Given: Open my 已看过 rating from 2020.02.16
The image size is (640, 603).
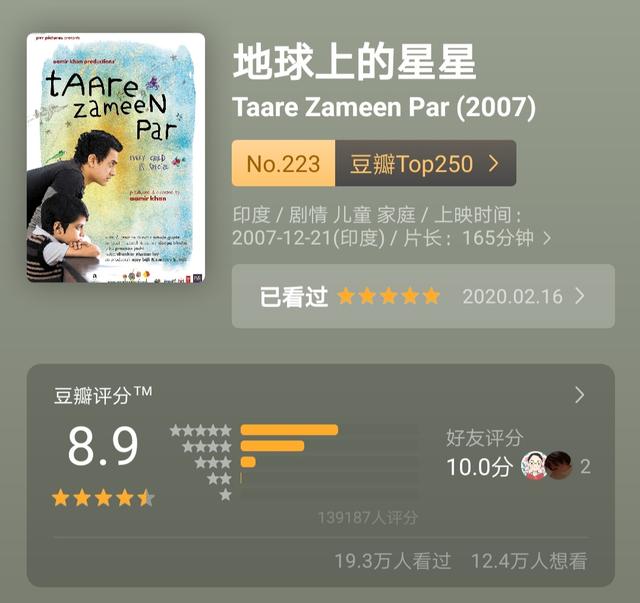Looking at the screenshot, I should pos(422,297).
